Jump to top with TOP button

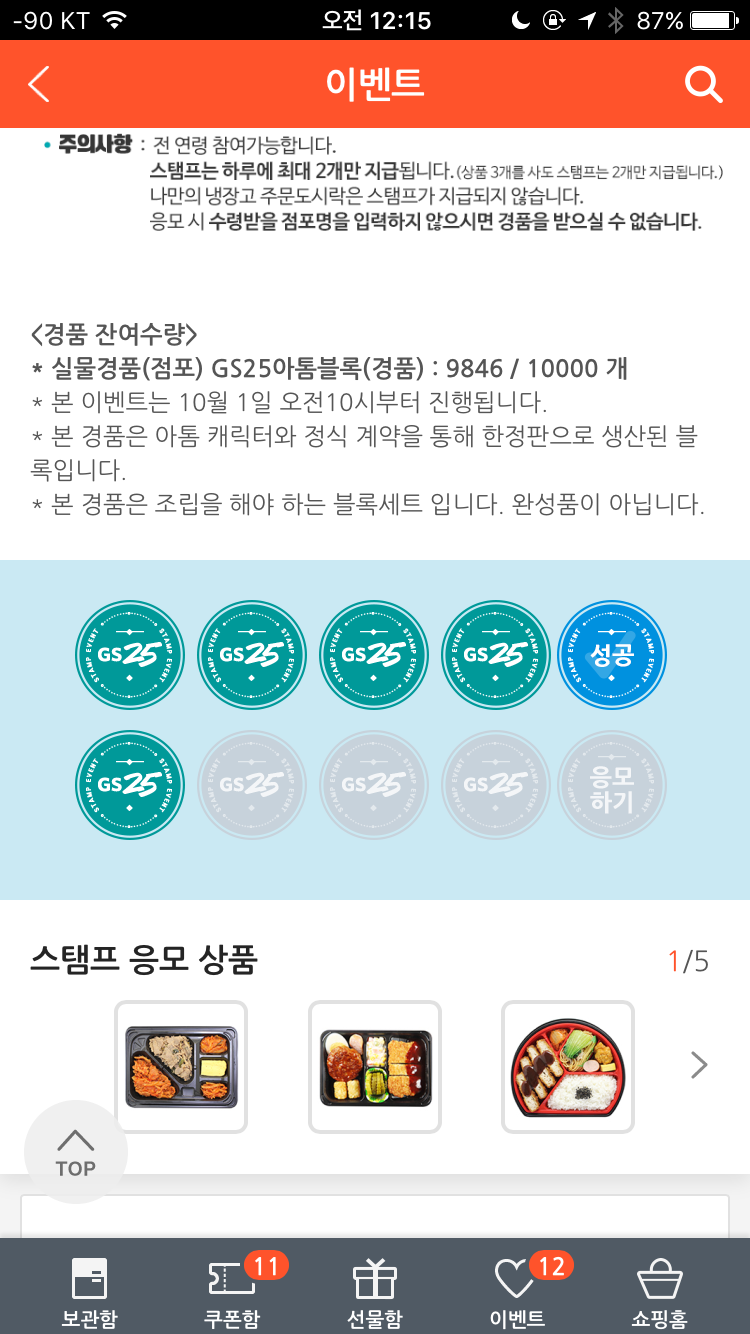coord(76,1152)
